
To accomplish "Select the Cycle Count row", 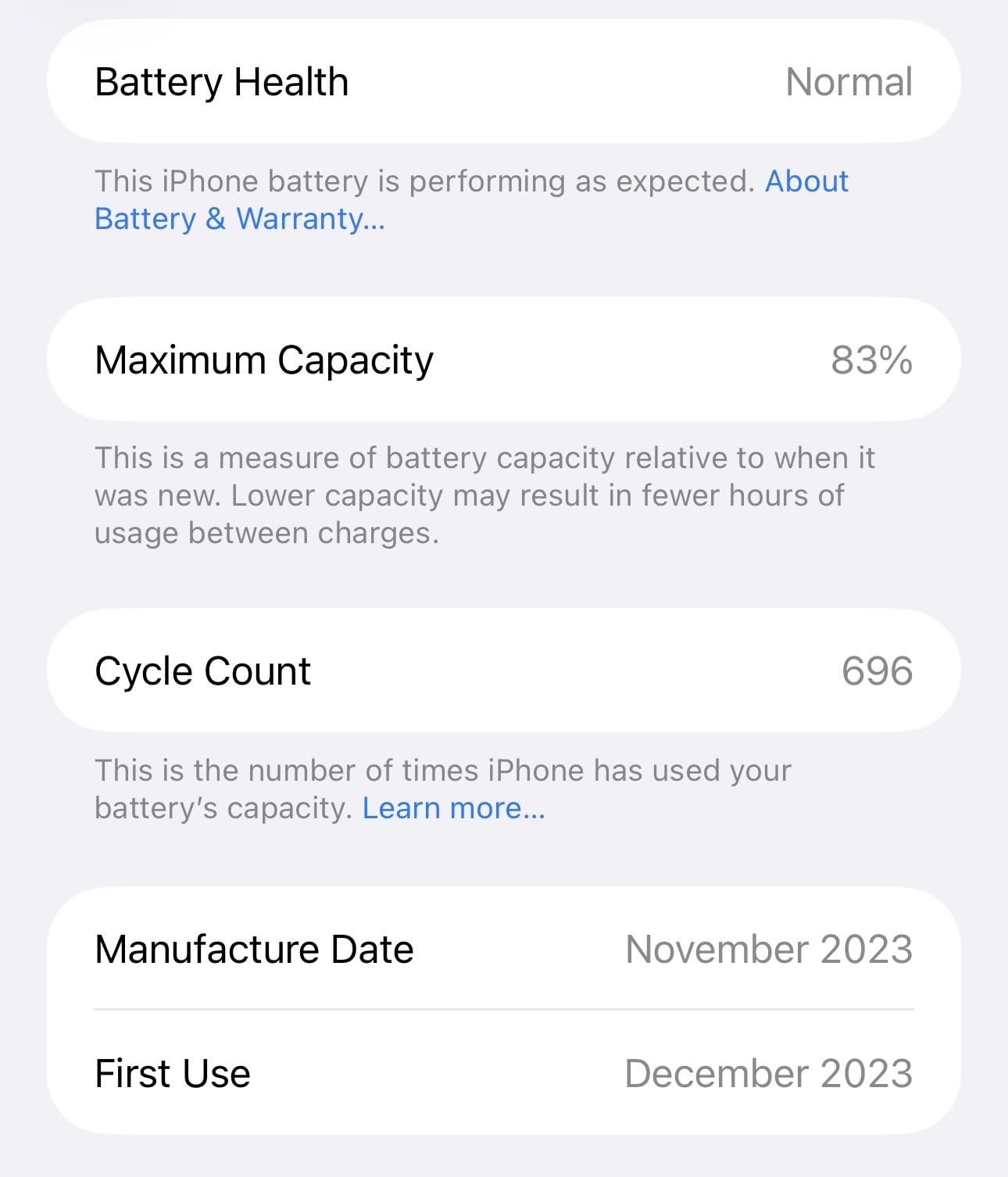I will point(504,670).
